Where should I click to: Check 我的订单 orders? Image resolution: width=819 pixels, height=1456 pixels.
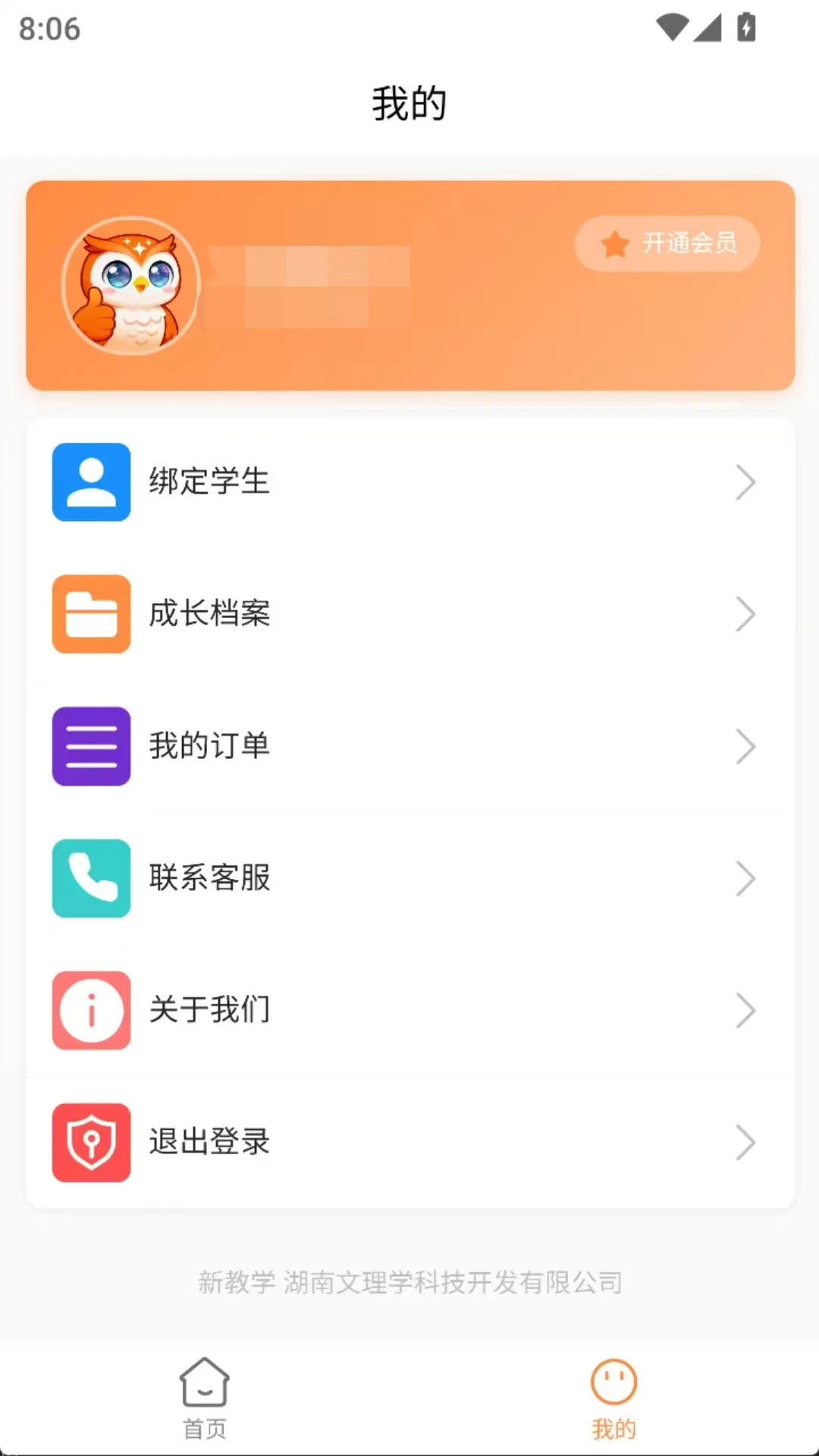pyautogui.click(x=409, y=745)
